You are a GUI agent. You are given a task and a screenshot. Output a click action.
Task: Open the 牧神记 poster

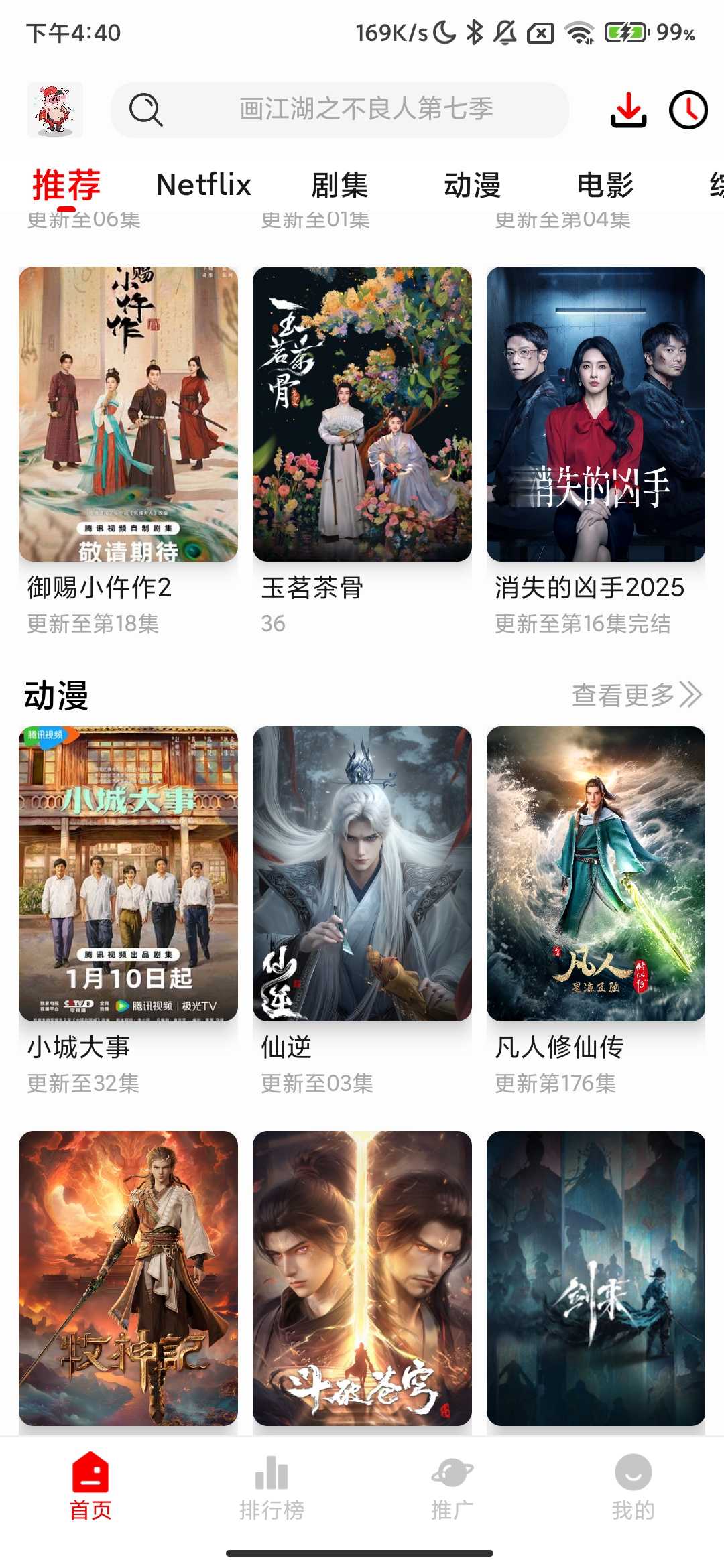[128, 1278]
